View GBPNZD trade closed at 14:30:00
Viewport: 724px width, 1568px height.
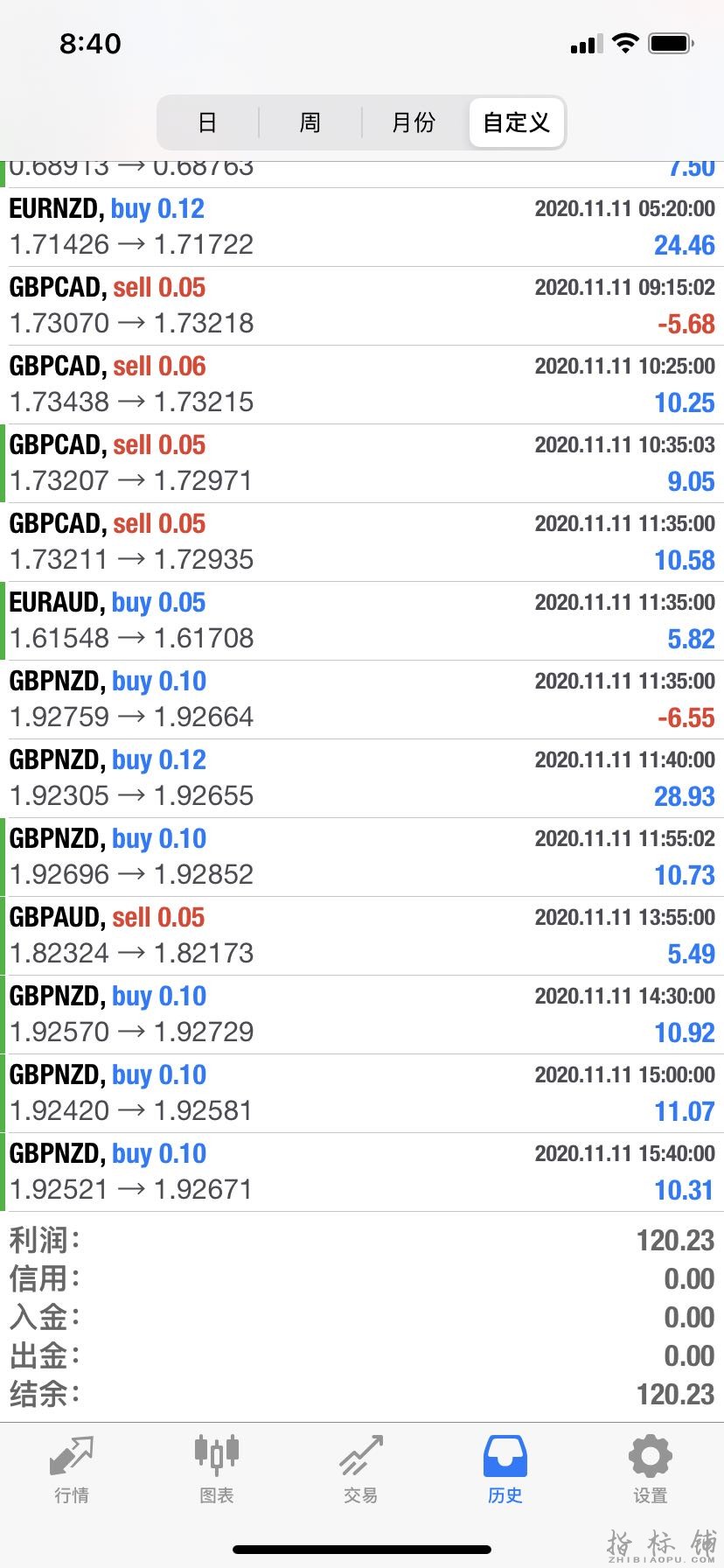[x=362, y=1015]
